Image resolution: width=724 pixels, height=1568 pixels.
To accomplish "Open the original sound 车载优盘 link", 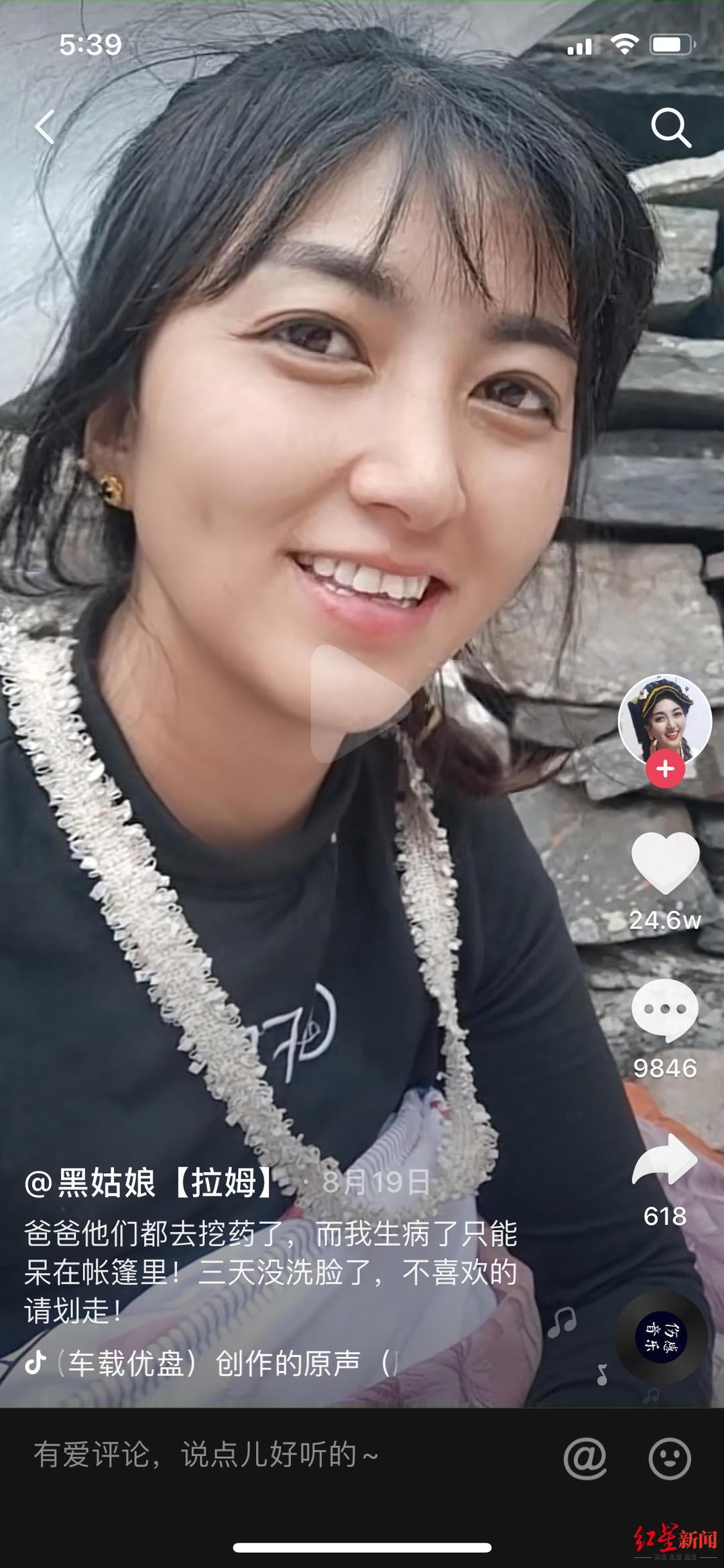I will pyautogui.click(x=213, y=1363).
